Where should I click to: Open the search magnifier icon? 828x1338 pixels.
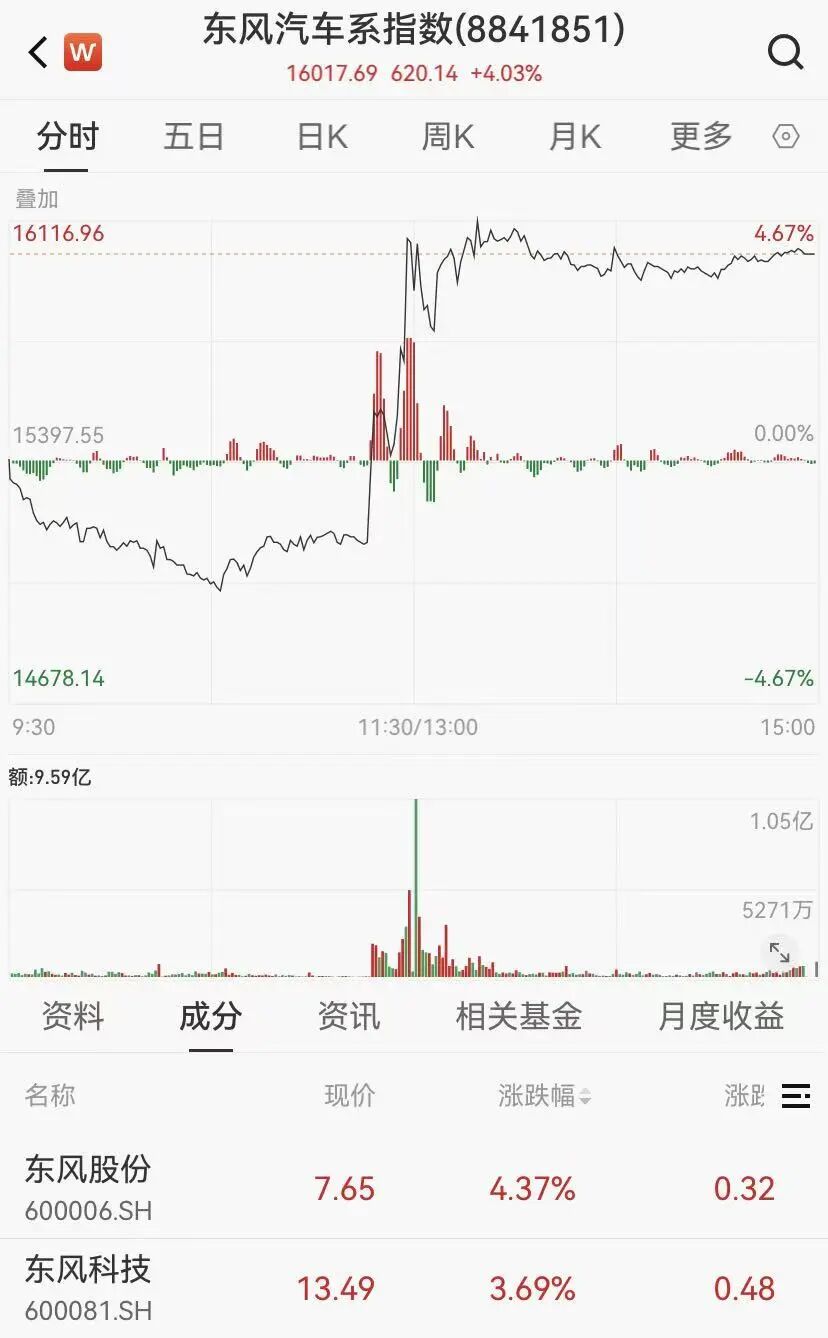tap(785, 52)
